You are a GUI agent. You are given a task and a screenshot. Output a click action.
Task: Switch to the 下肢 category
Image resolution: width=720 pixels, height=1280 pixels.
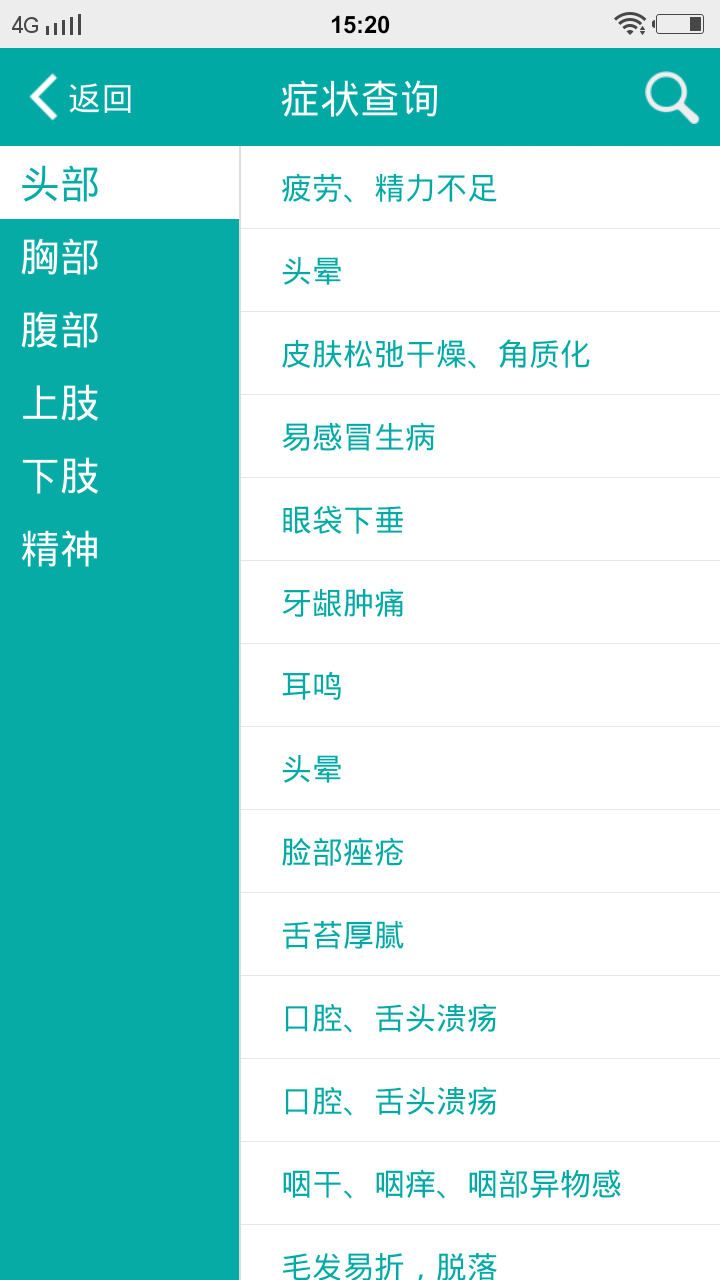(x=60, y=476)
